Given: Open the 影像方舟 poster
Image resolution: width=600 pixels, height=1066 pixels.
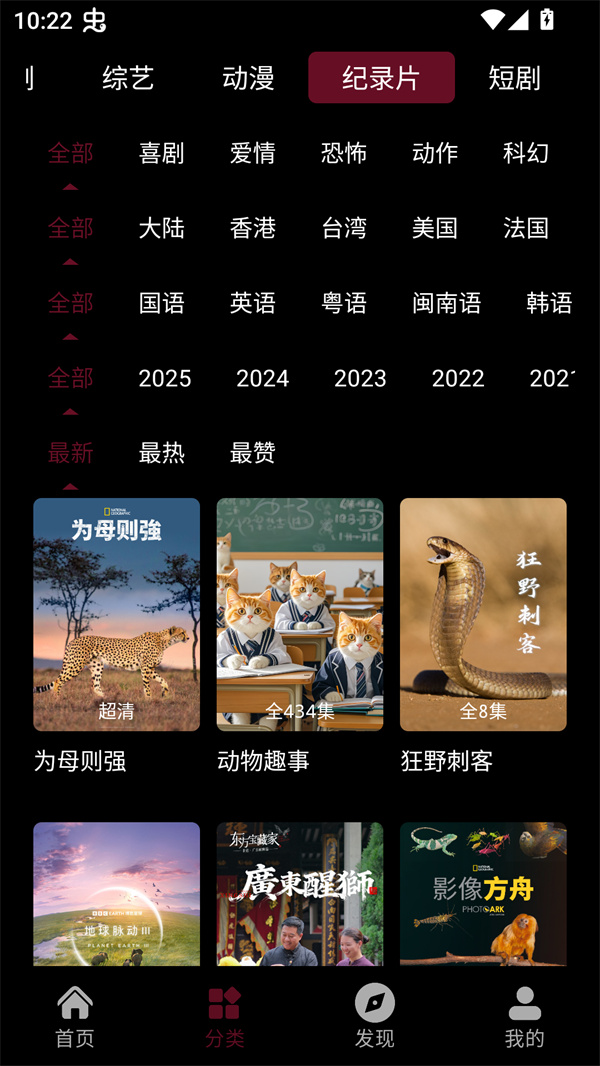Looking at the screenshot, I should (483, 893).
